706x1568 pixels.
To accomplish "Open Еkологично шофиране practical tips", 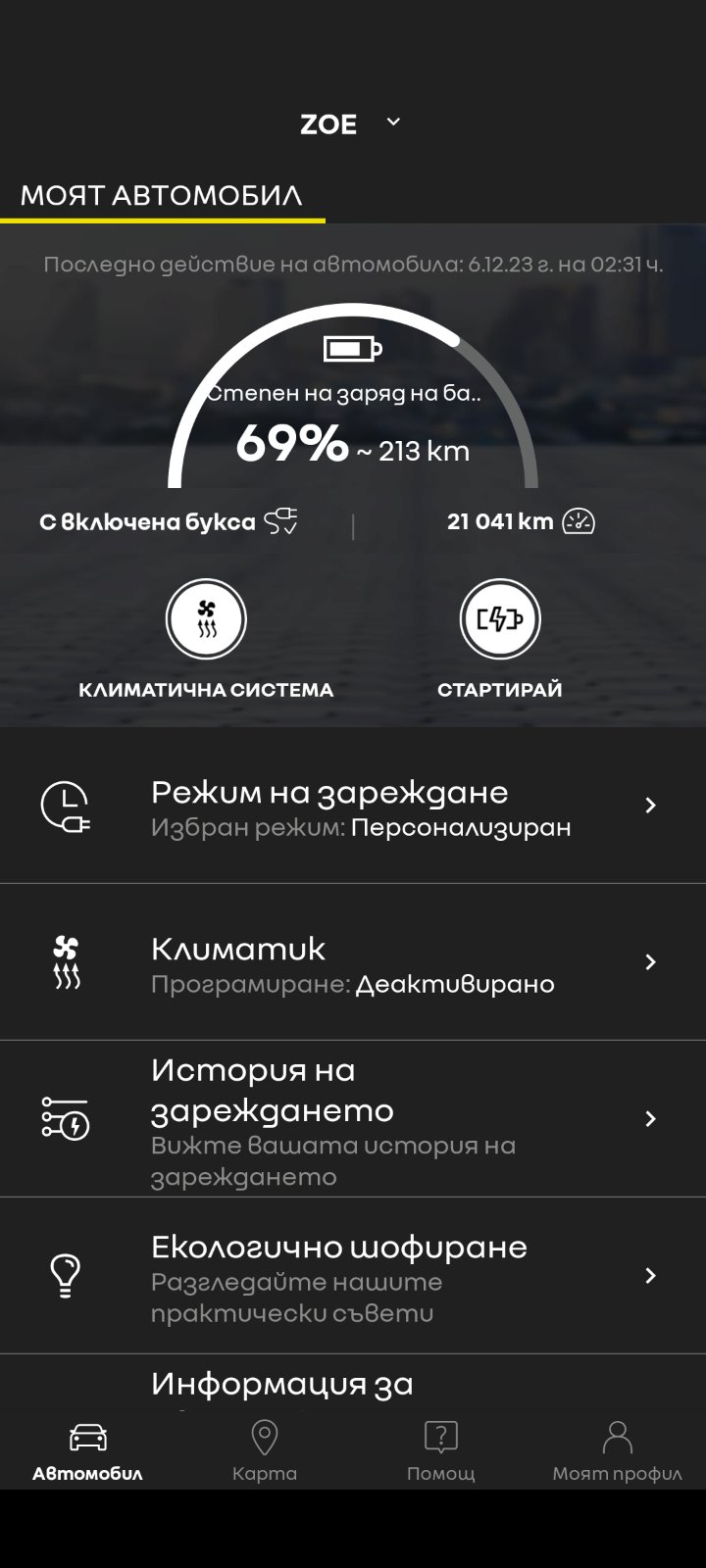I will click(x=353, y=1275).
